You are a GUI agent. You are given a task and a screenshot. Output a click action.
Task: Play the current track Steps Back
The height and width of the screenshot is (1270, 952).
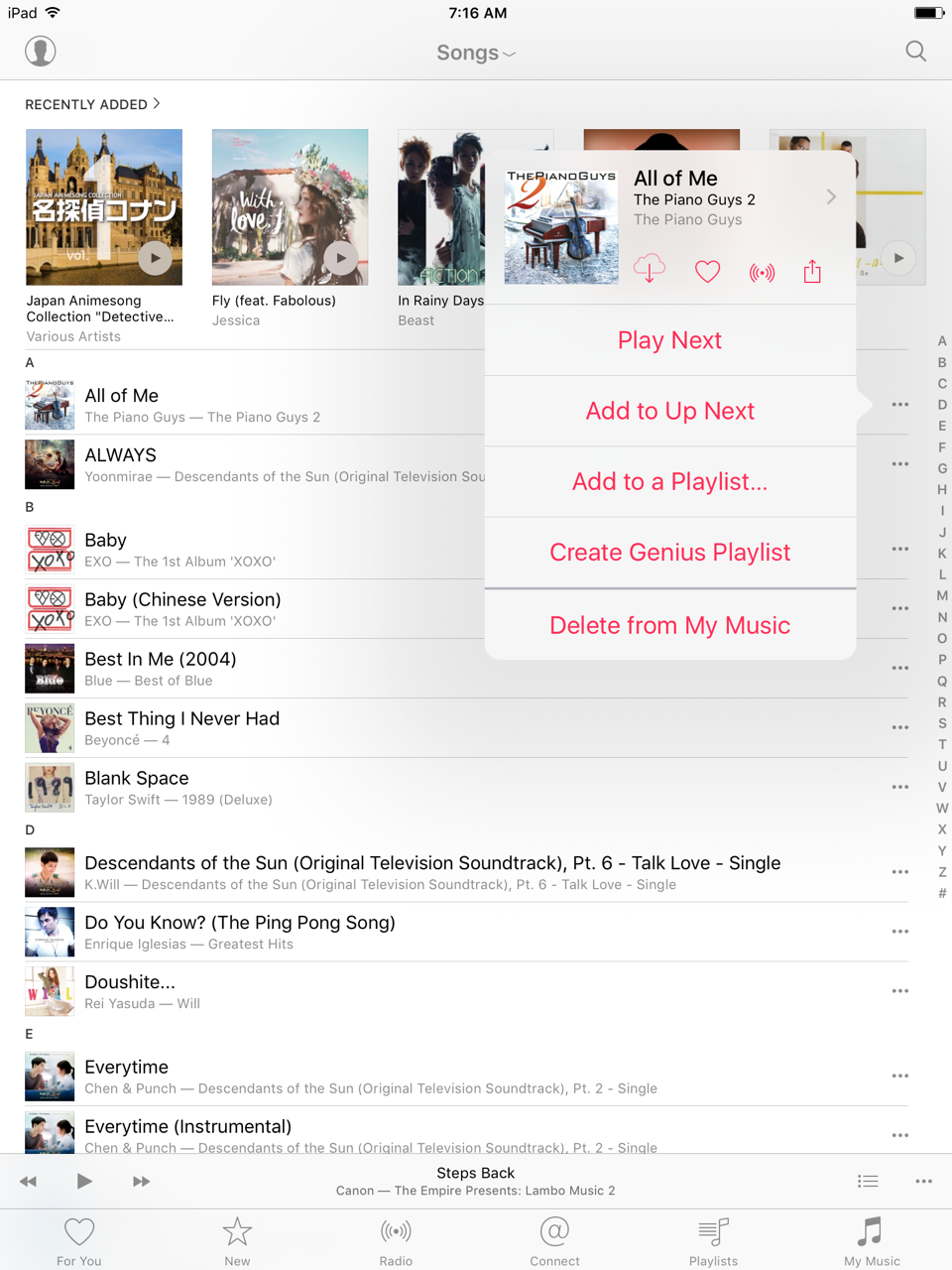tap(84, 1181)
